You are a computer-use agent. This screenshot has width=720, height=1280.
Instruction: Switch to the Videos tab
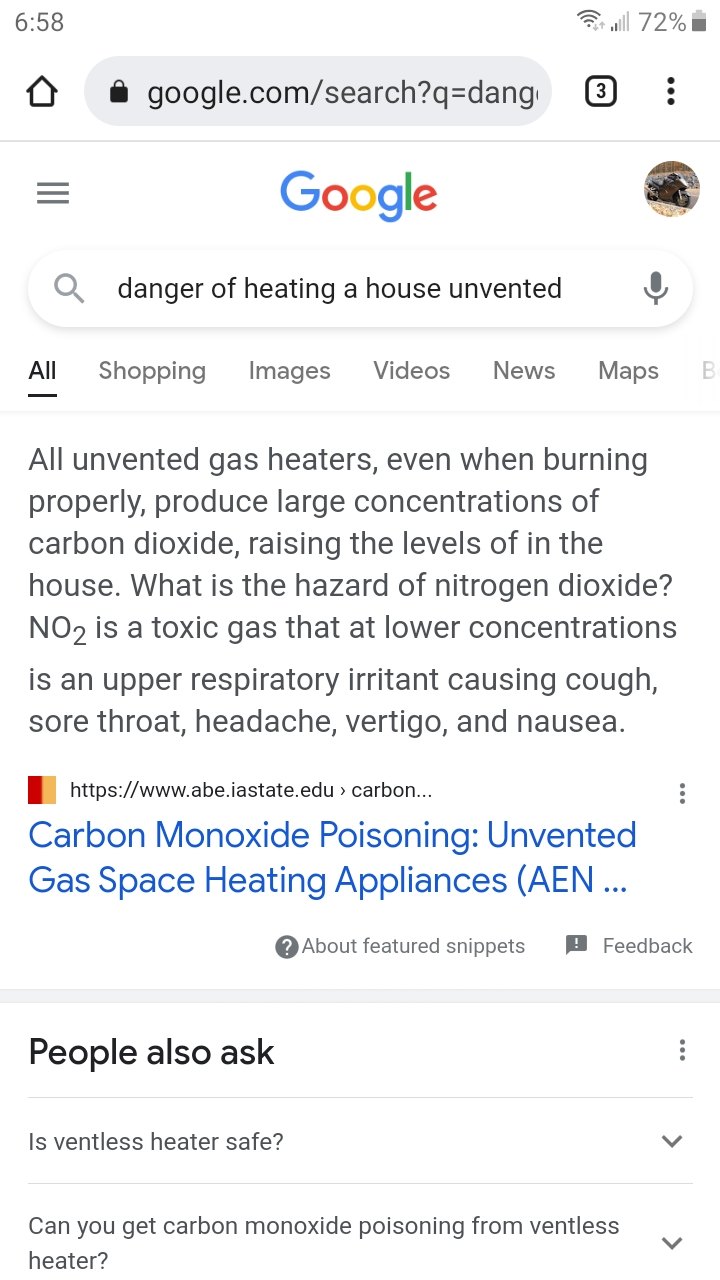(411, 371)
